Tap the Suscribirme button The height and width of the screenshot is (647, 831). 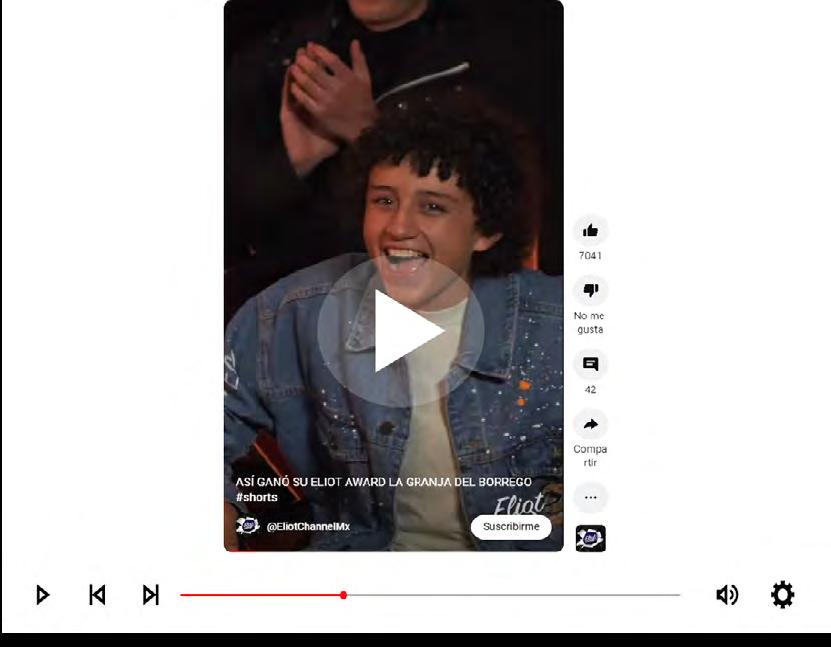click(511, 526)
